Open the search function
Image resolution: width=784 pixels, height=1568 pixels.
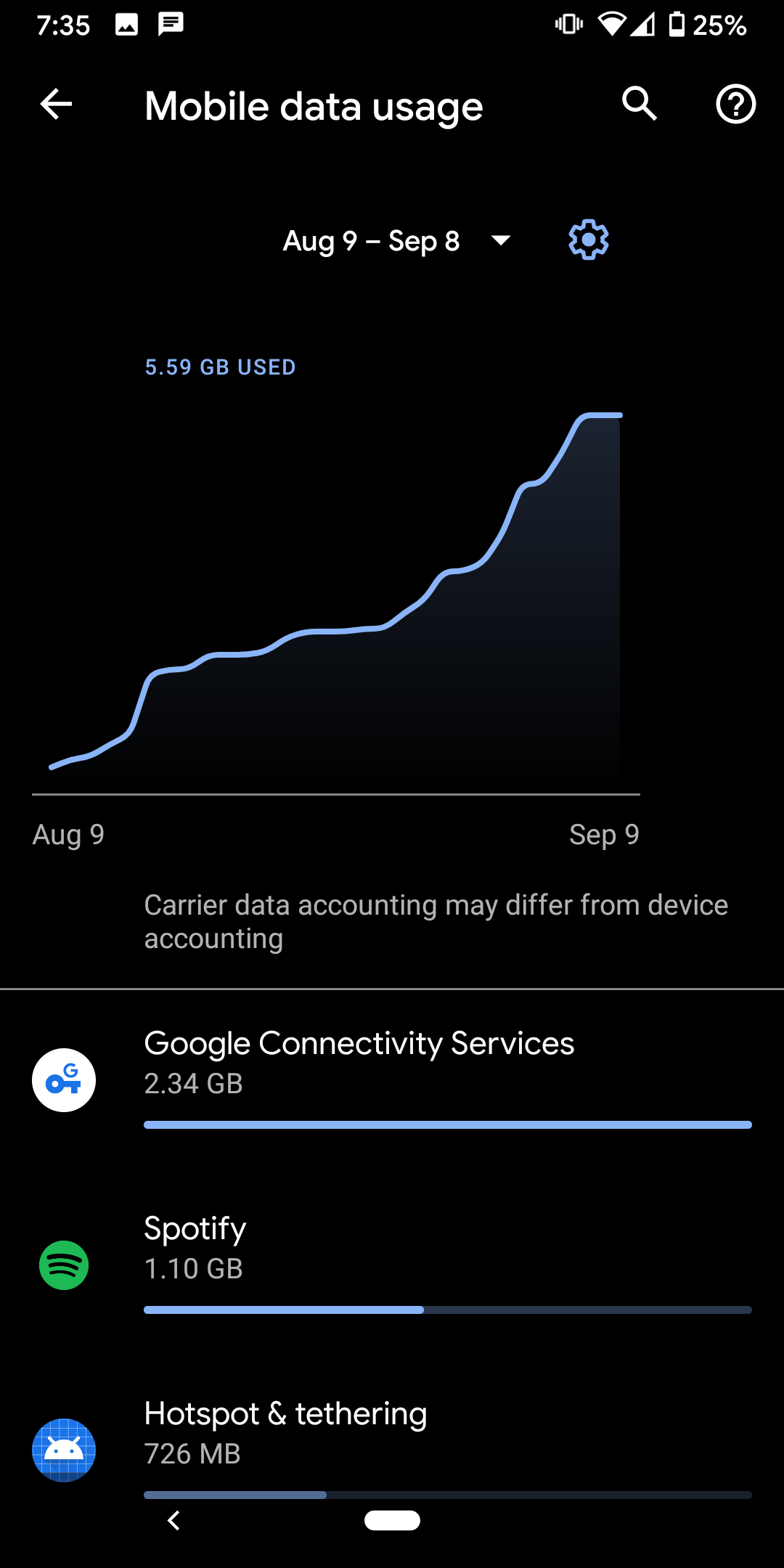638,104
